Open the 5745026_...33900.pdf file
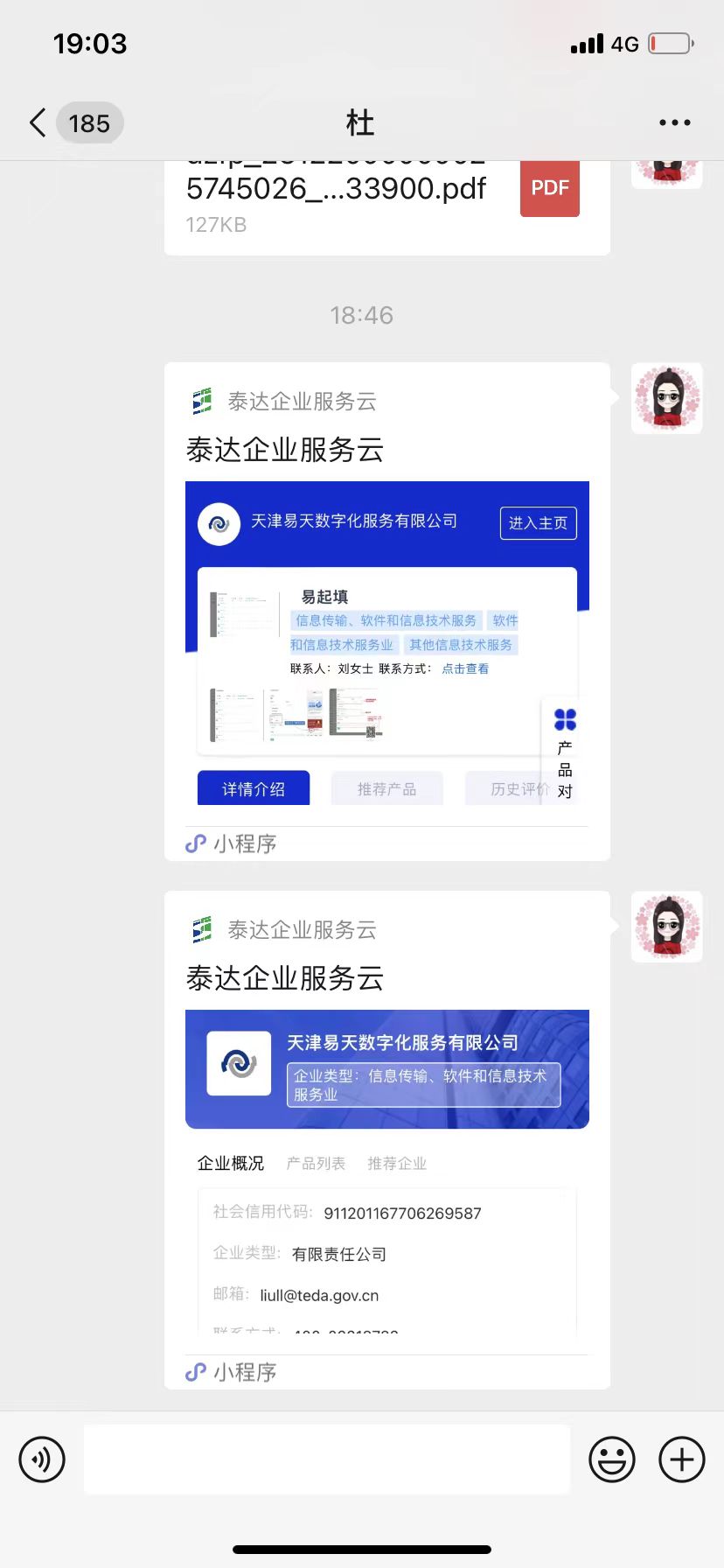724x1568 pixels. [386, 203]
